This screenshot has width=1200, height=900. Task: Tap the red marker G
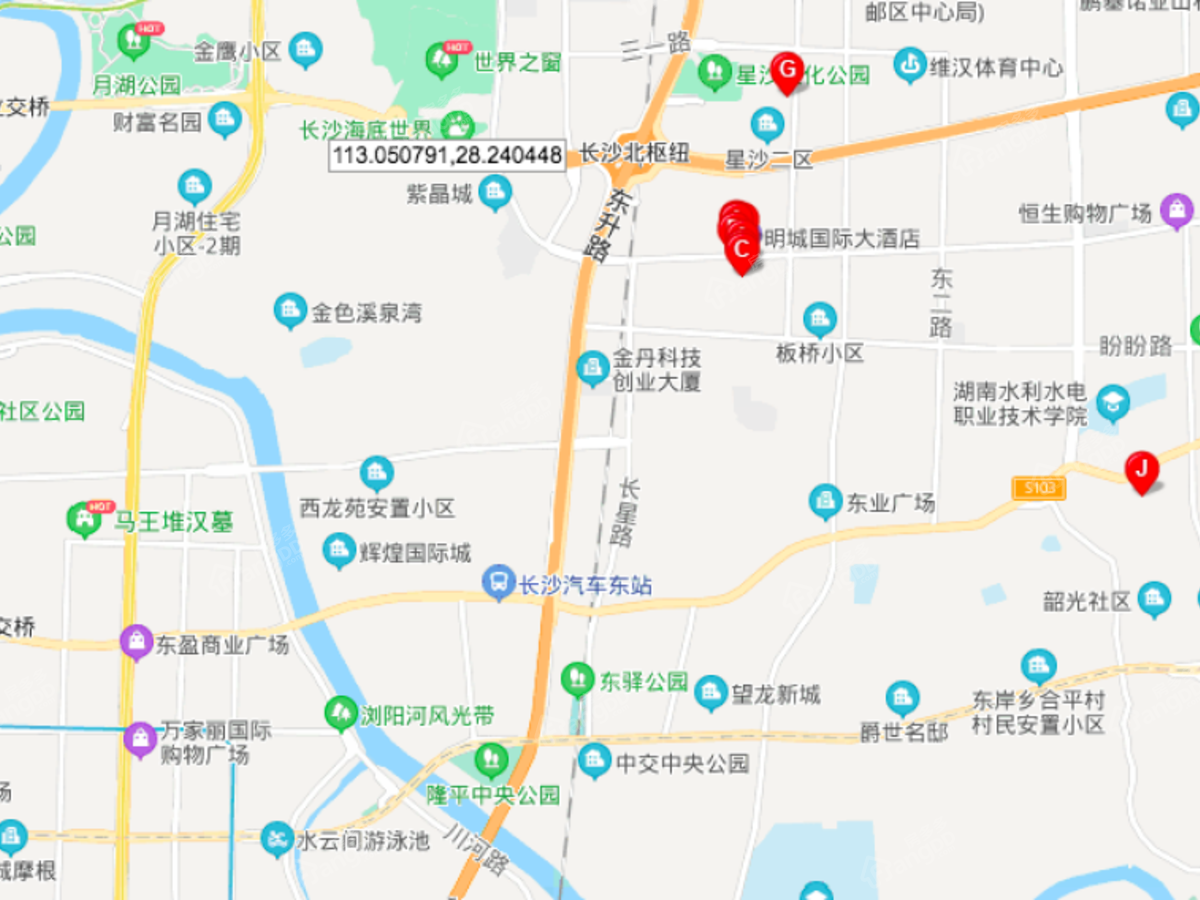click(x=787, y=71)
